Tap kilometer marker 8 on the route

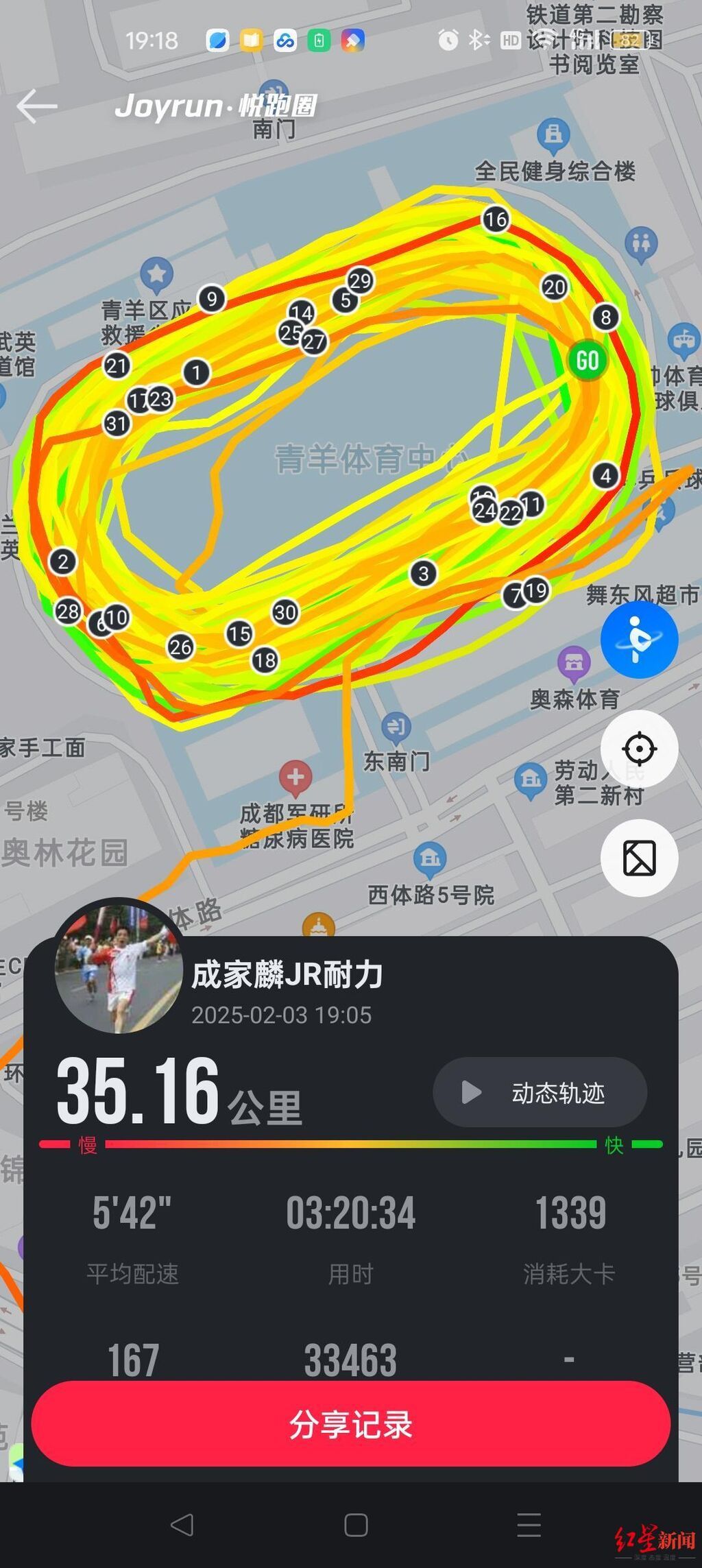pos(605,317)
